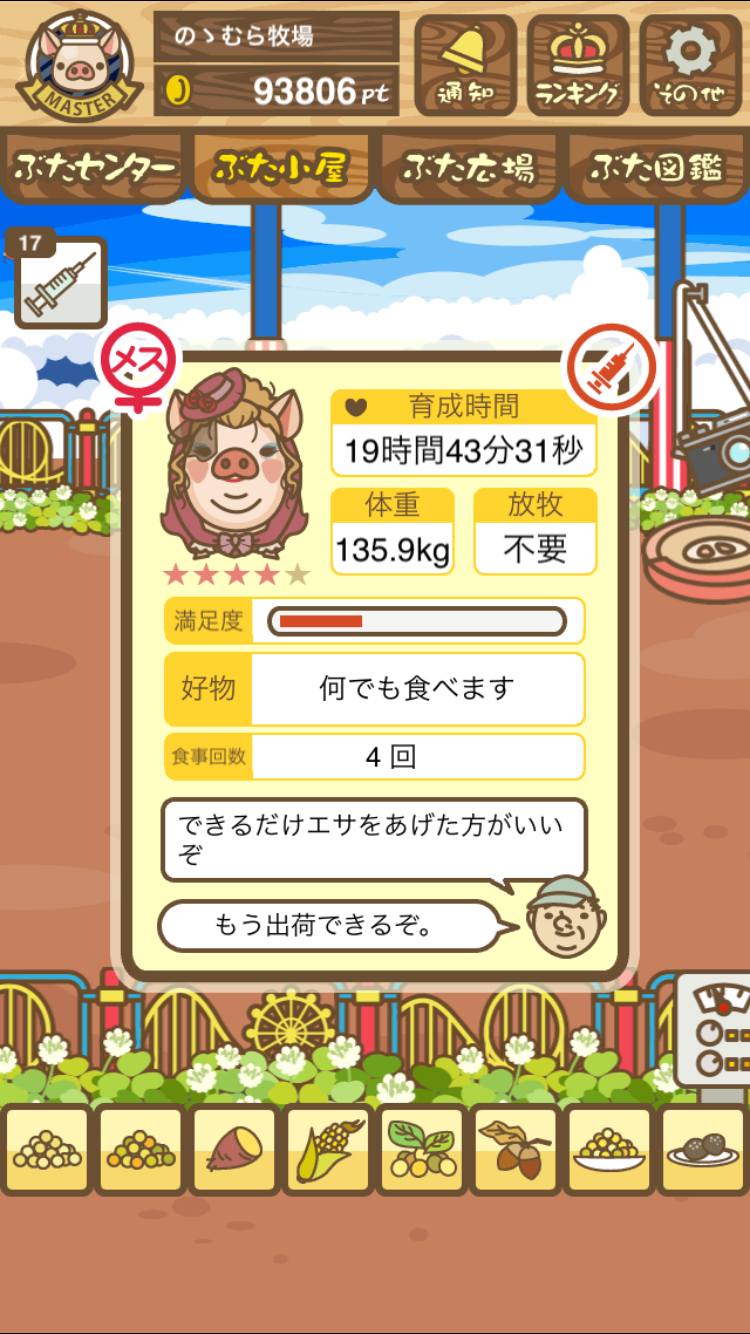Feed the acorns to the pig

tap(515, 1150)
